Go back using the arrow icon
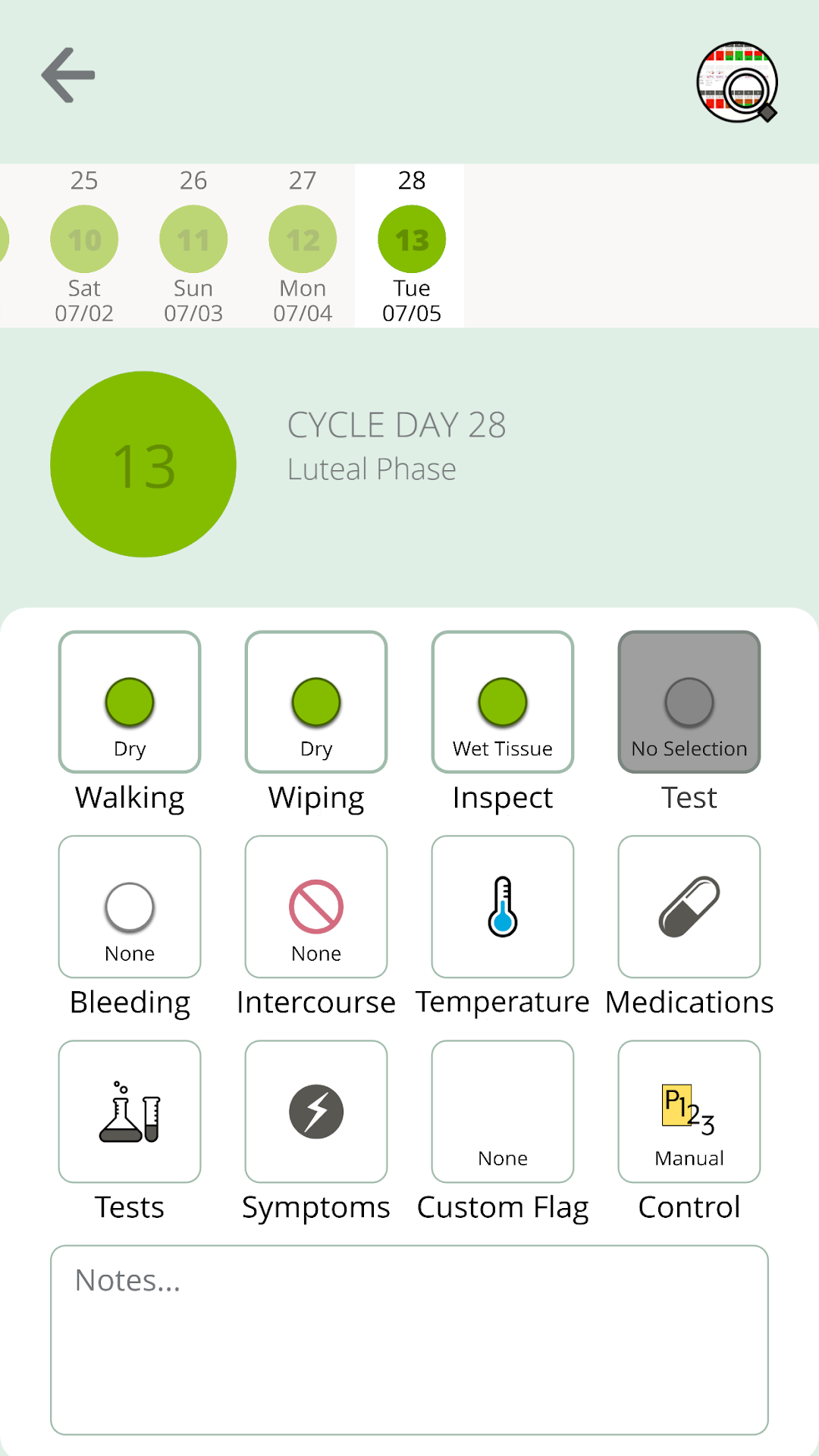819x1456 pixels. (68, 75)
